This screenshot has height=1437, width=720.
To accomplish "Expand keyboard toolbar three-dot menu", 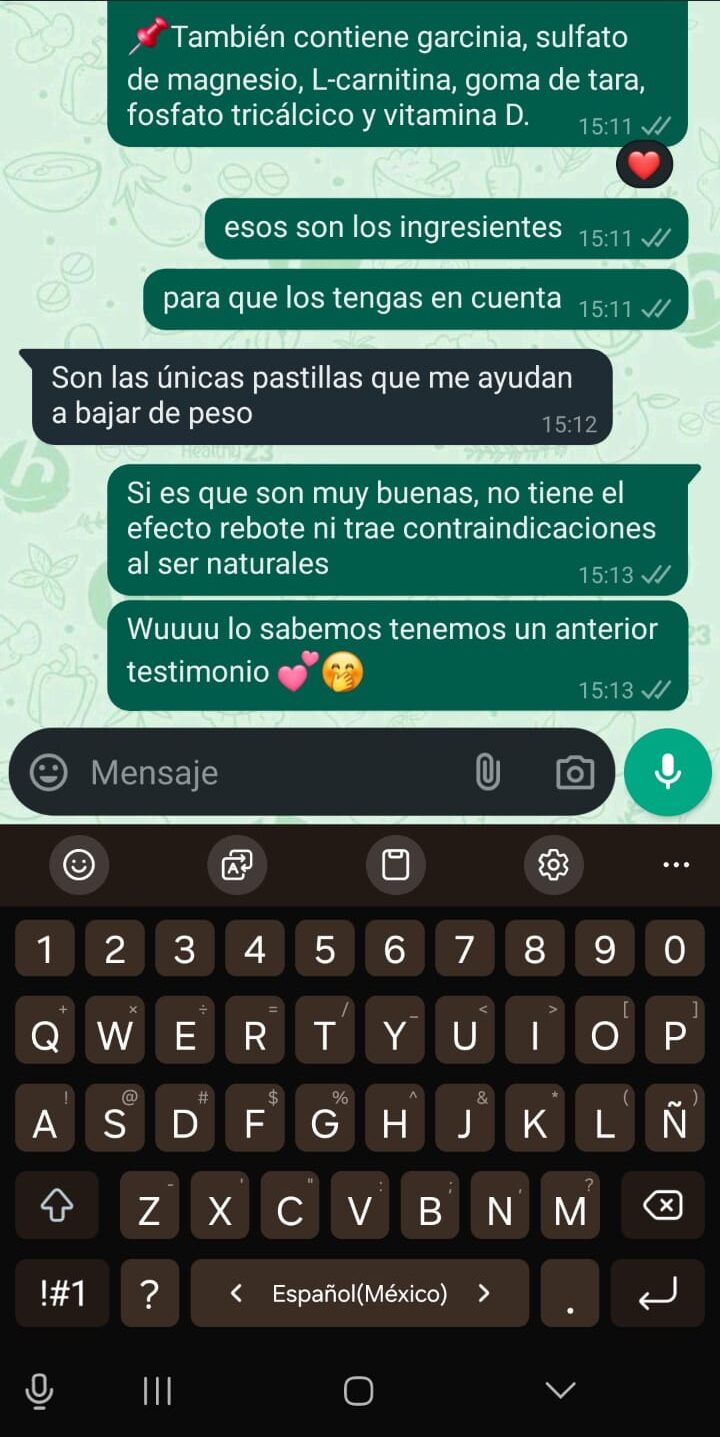I will tap(676, 864).
